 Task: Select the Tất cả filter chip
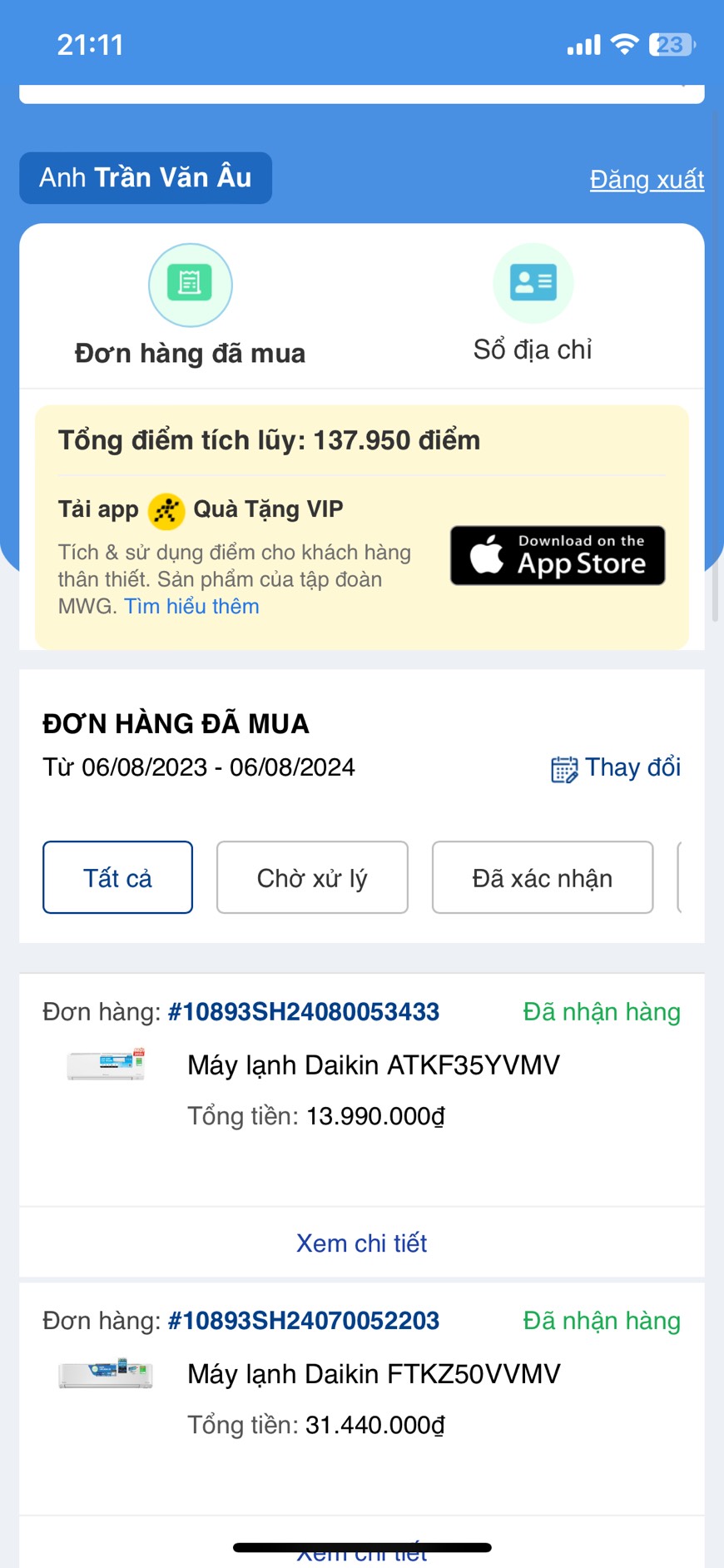click(117, 877)
